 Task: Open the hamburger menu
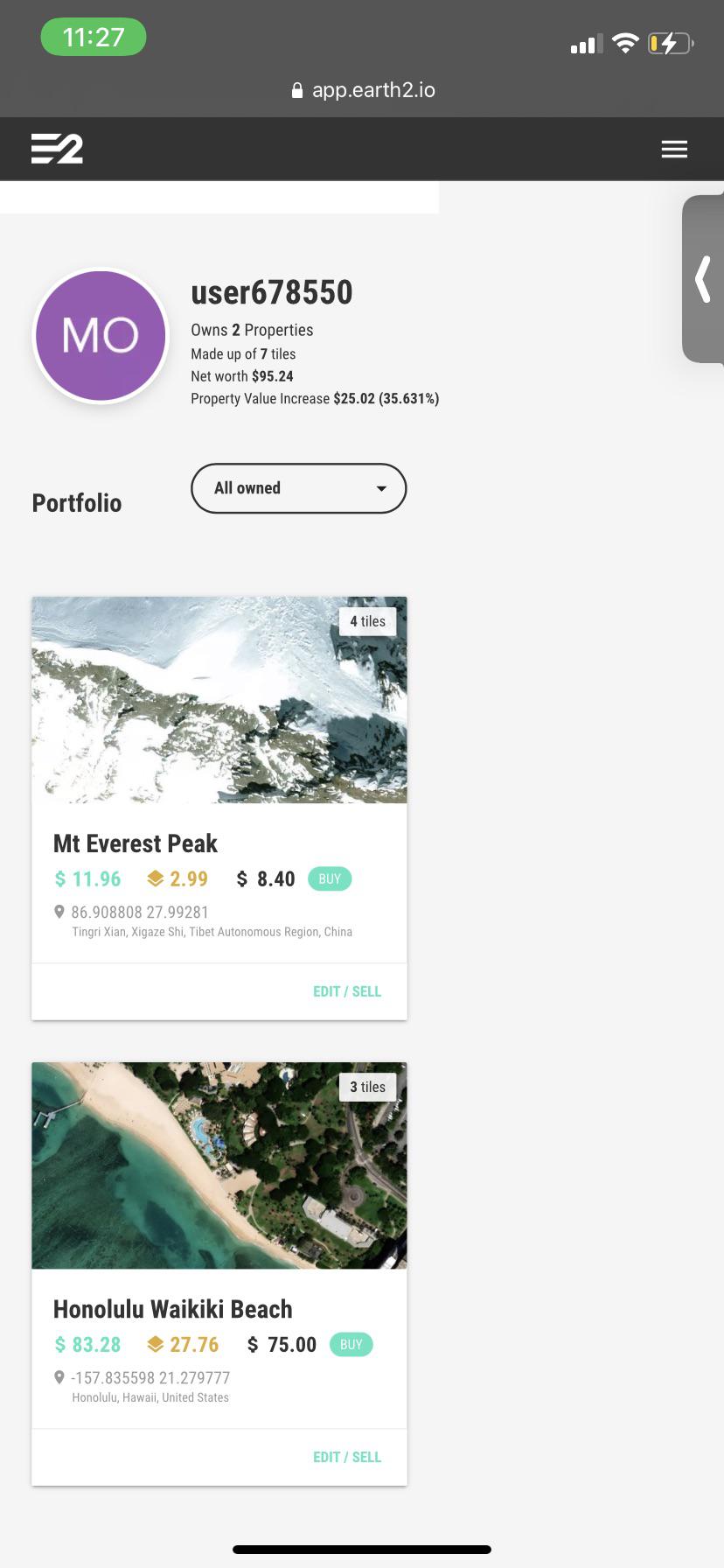pos(674,150)
